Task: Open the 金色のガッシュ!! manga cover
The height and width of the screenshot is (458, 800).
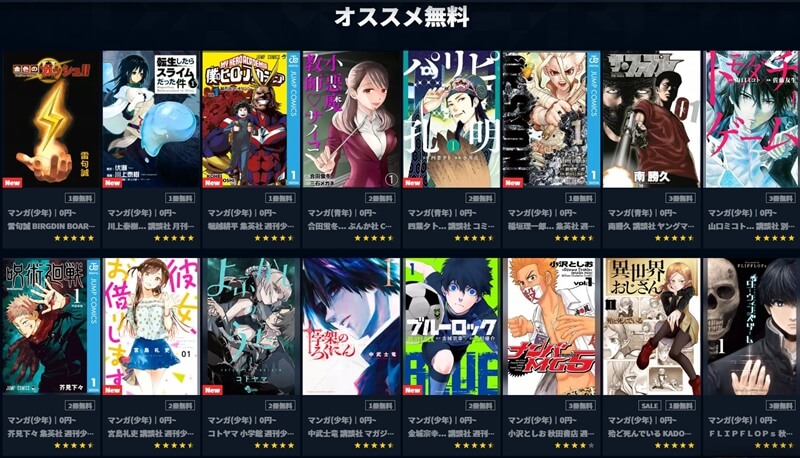Action: tap(52, 118)
